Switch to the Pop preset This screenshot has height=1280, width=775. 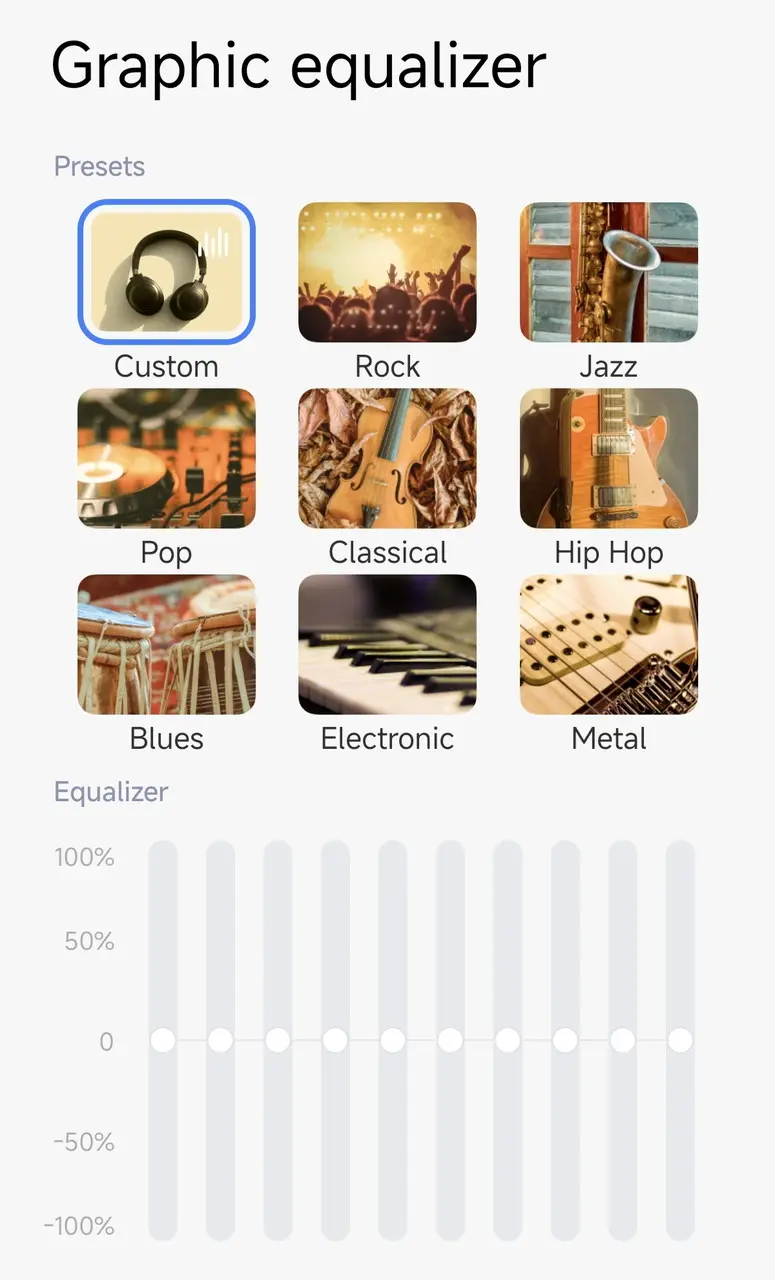[x=167, y=458]
